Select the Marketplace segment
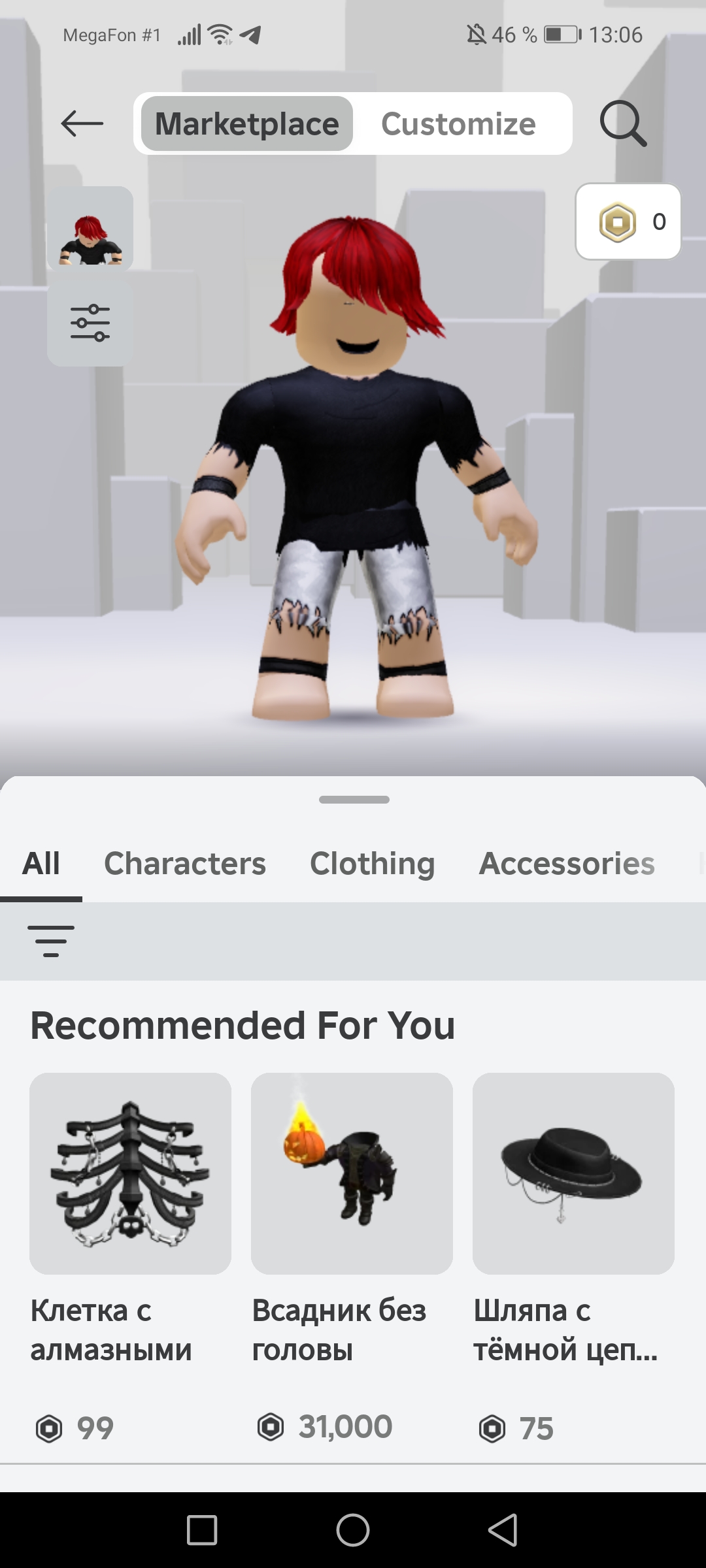This screenshot has width=706, height=1568. tap(247, 123)
